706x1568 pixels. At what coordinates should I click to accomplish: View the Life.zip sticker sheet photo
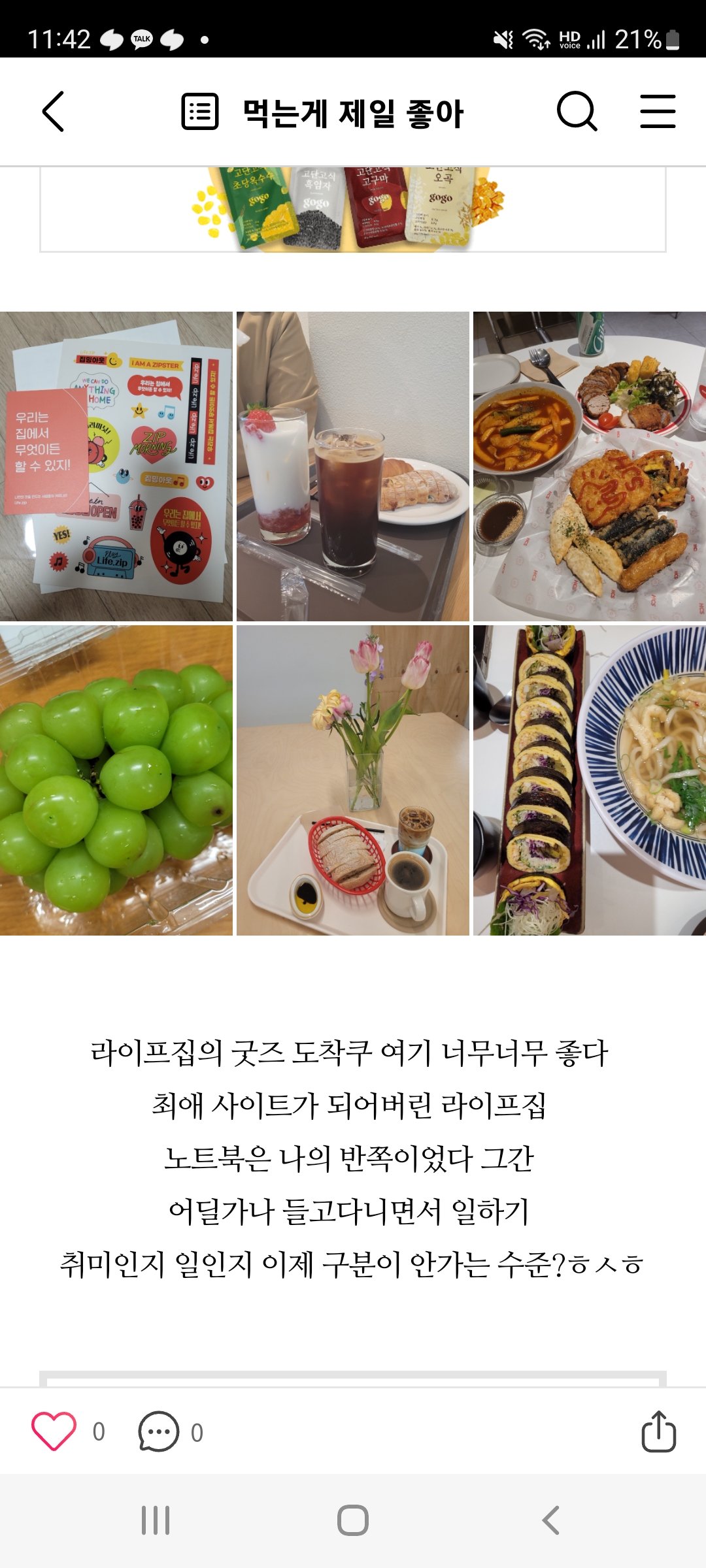click(116, 466)
